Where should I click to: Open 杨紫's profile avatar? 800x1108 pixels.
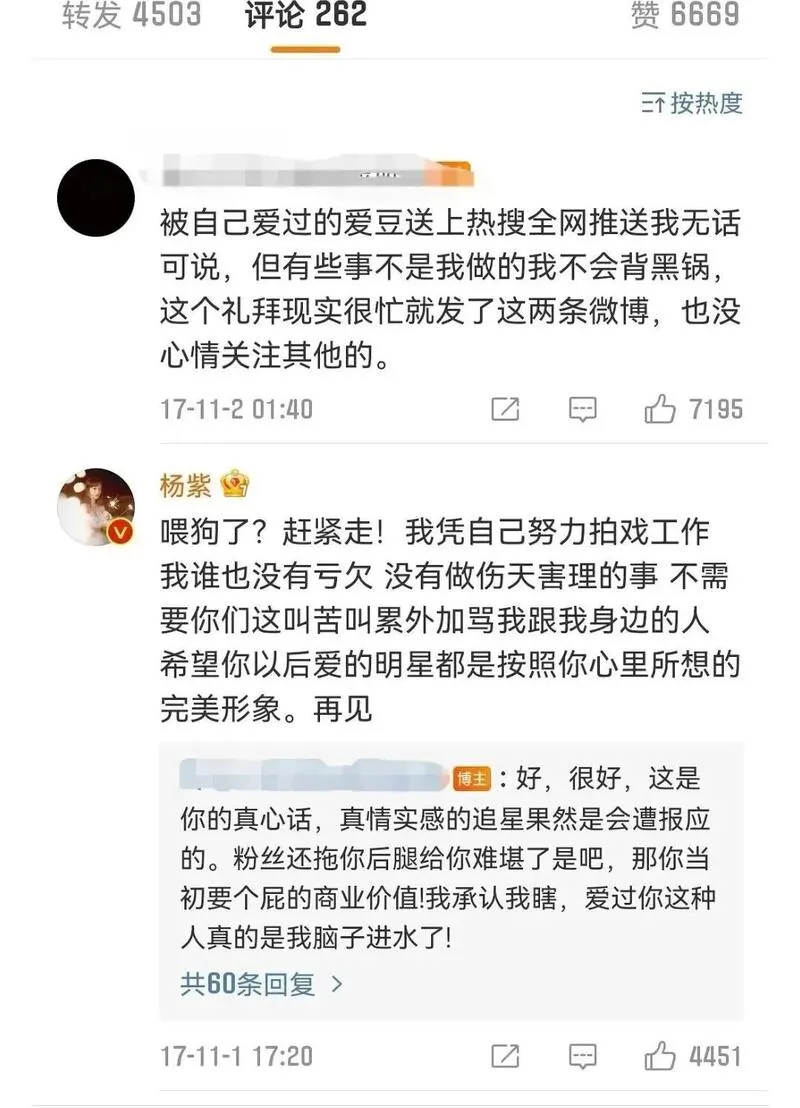(95, 508)
